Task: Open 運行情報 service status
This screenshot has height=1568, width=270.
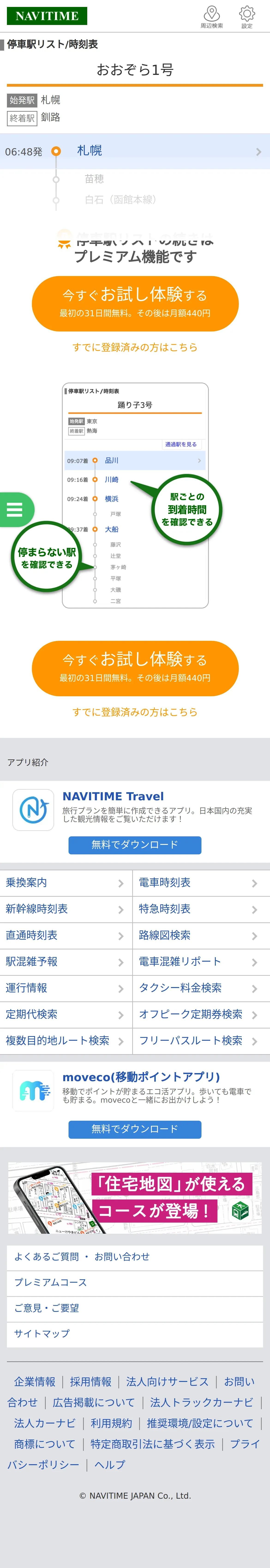Action: click(66, 988)
